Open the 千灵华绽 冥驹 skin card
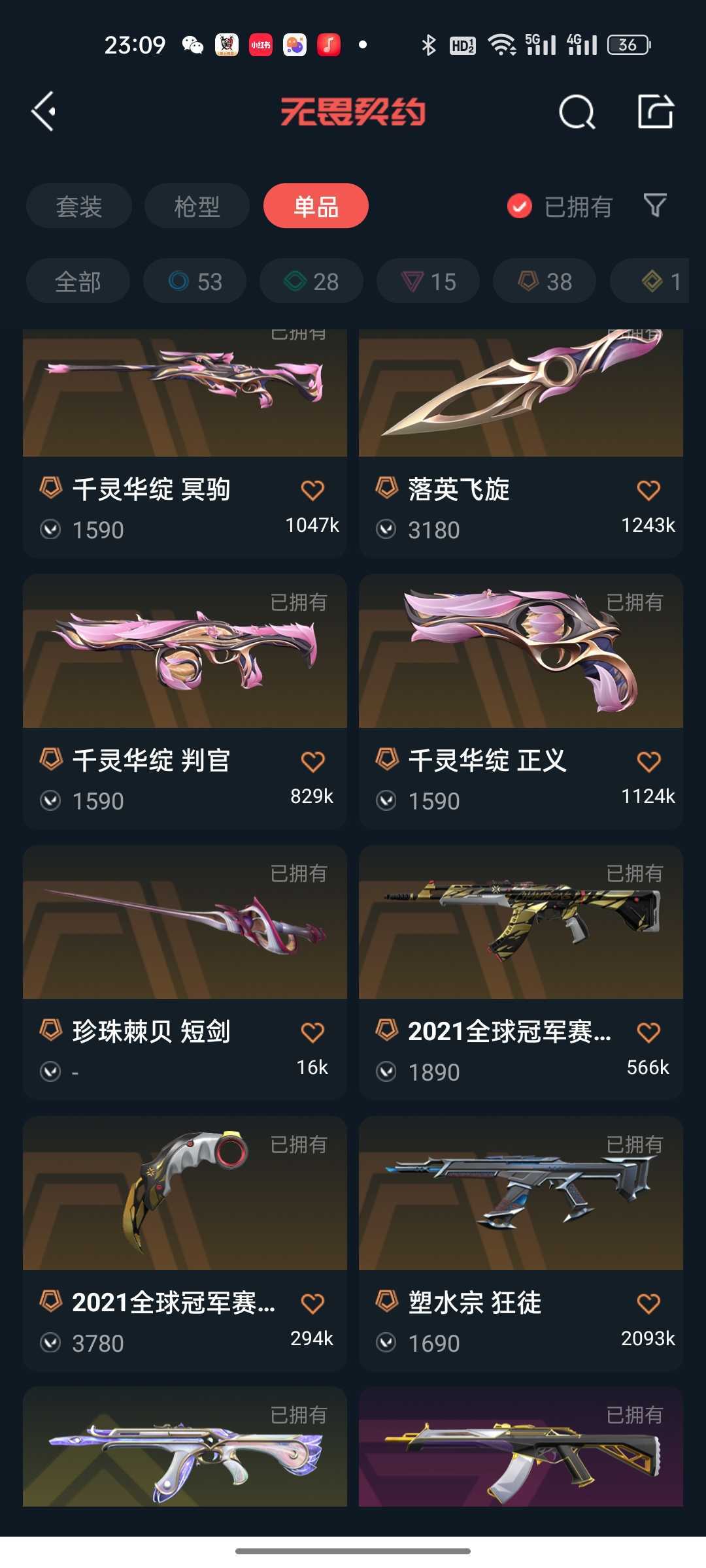The width and height of the screenshot is (706, 1568). pyautogui.click(x=185, y=443)
